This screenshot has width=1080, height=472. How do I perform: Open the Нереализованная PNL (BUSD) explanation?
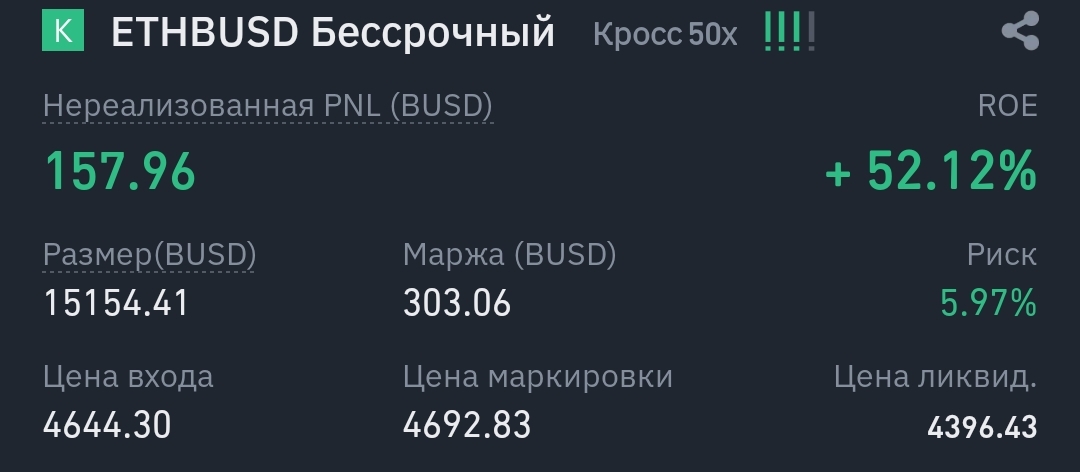(x=267, y=106)
